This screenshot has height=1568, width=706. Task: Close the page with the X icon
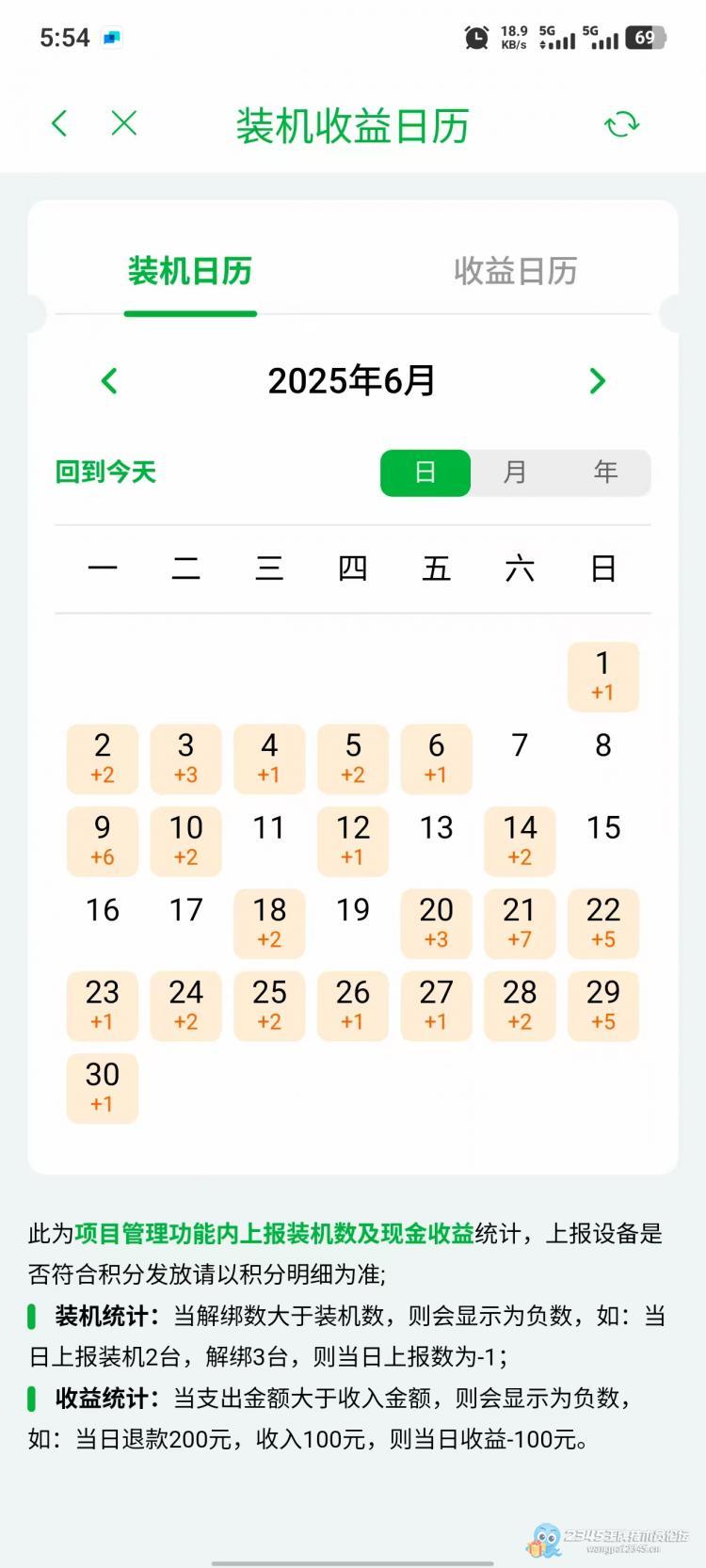coord(124,123)
